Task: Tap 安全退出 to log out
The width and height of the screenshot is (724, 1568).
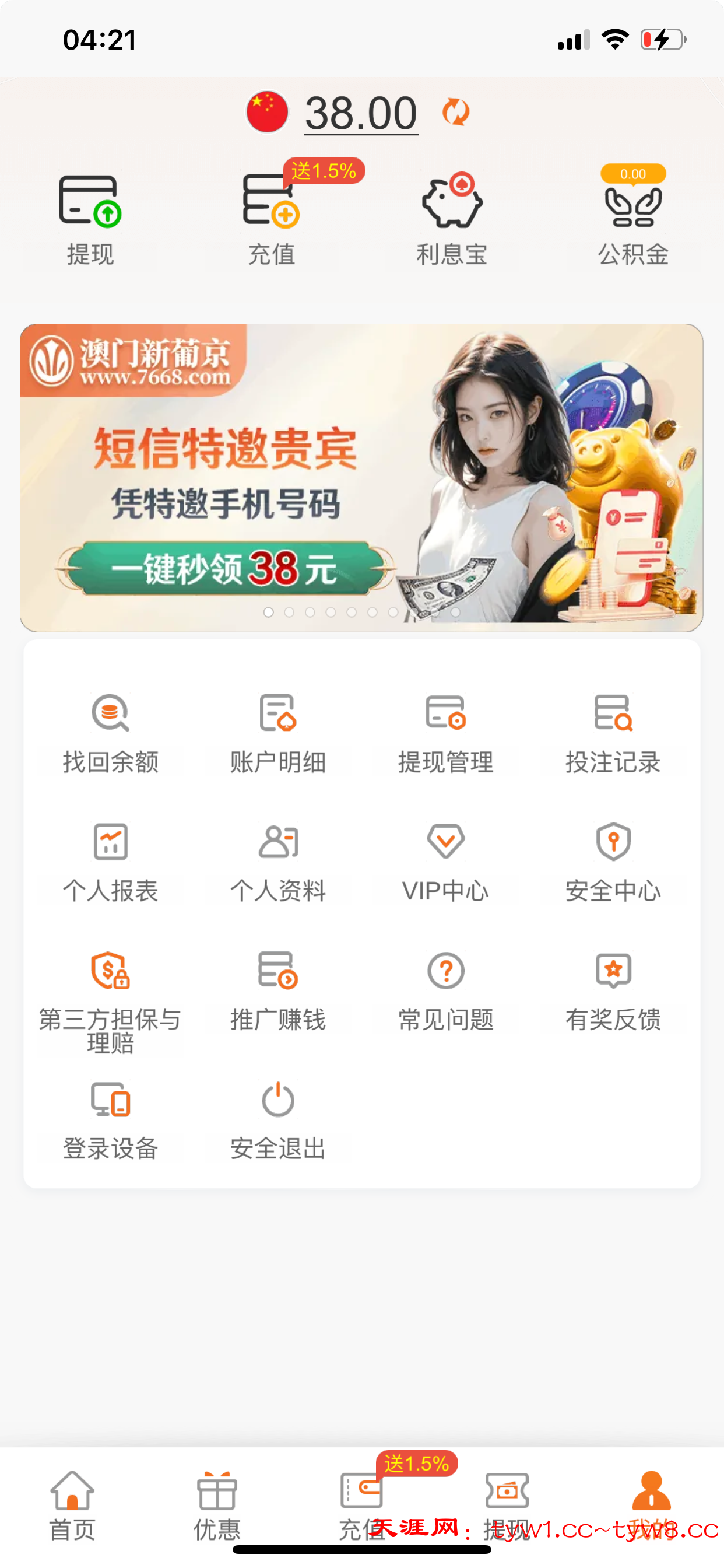Action: (x=278, y=1120)
